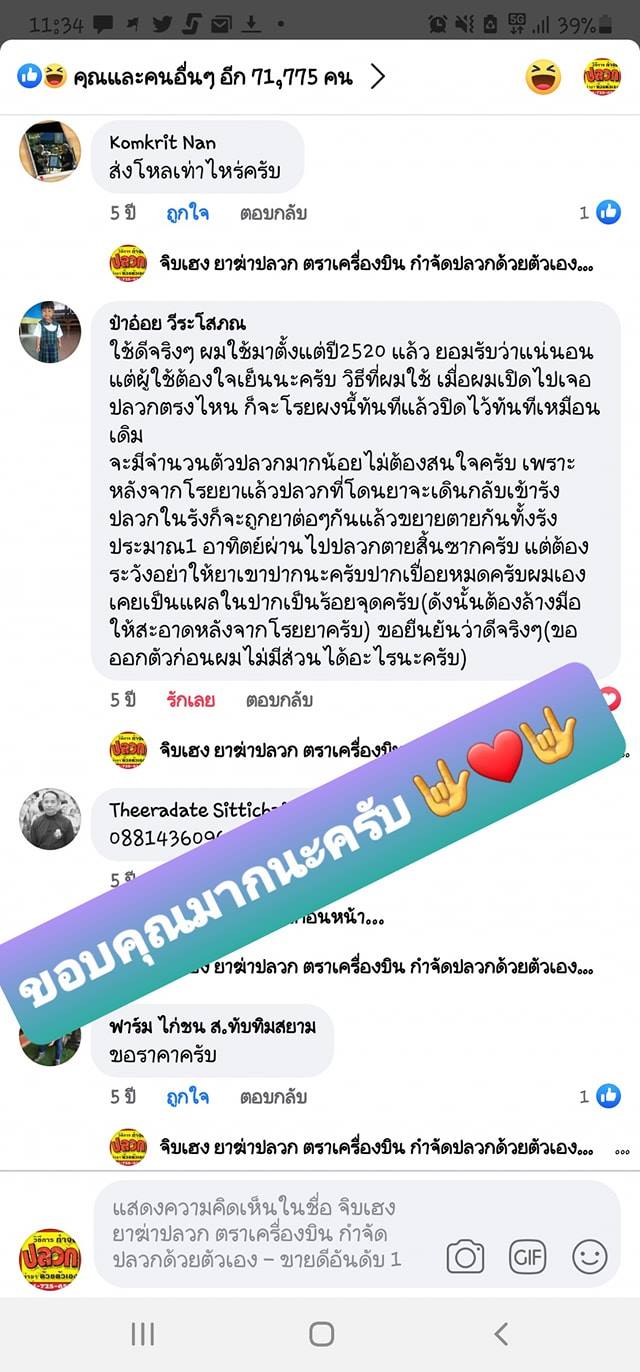Go to the home screen

tap(321, 1333)
